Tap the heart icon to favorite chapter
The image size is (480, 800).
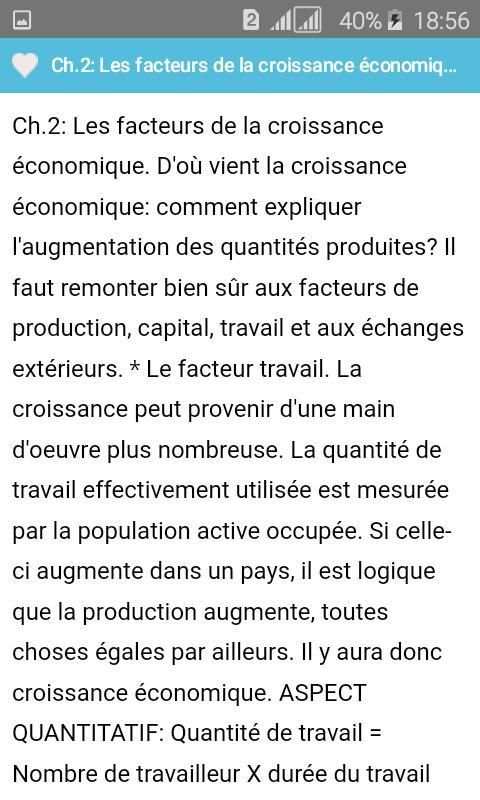(x=25, y=65)
